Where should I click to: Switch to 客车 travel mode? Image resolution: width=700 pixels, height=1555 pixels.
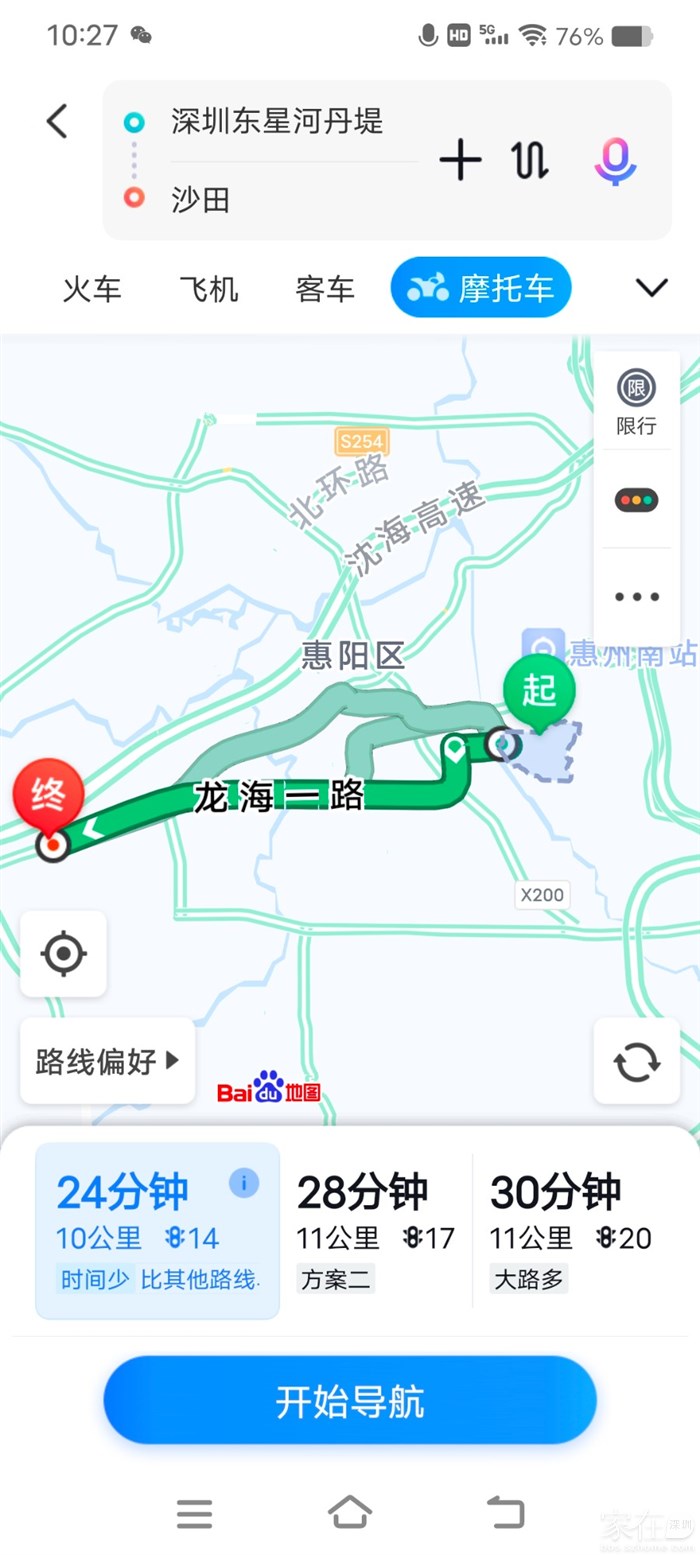tap(325, 289)
